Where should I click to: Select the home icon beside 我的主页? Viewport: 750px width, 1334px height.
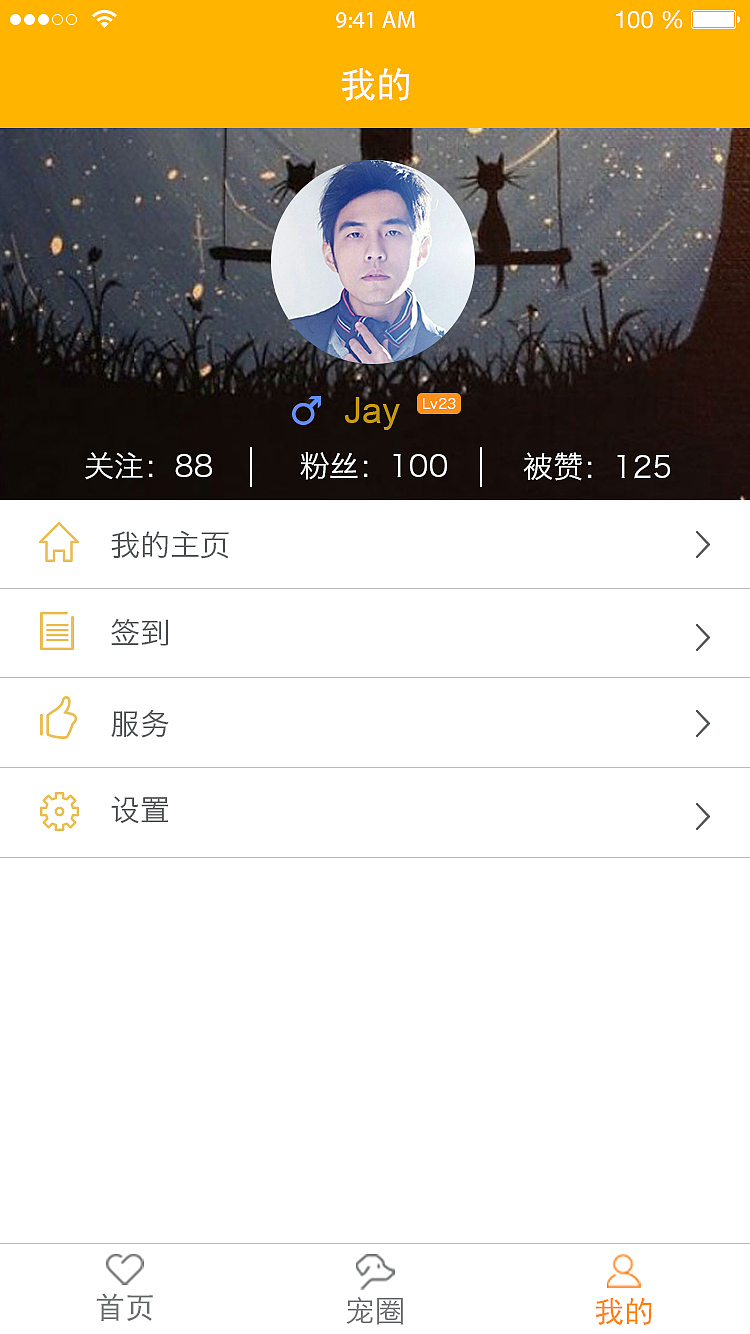pyautogui.click(x=59, y=543)
